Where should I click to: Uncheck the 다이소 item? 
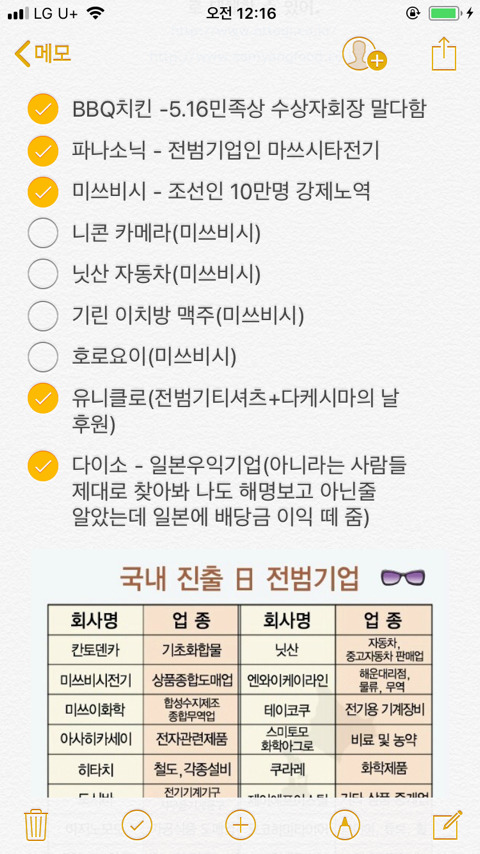click(x=42, y=466)
